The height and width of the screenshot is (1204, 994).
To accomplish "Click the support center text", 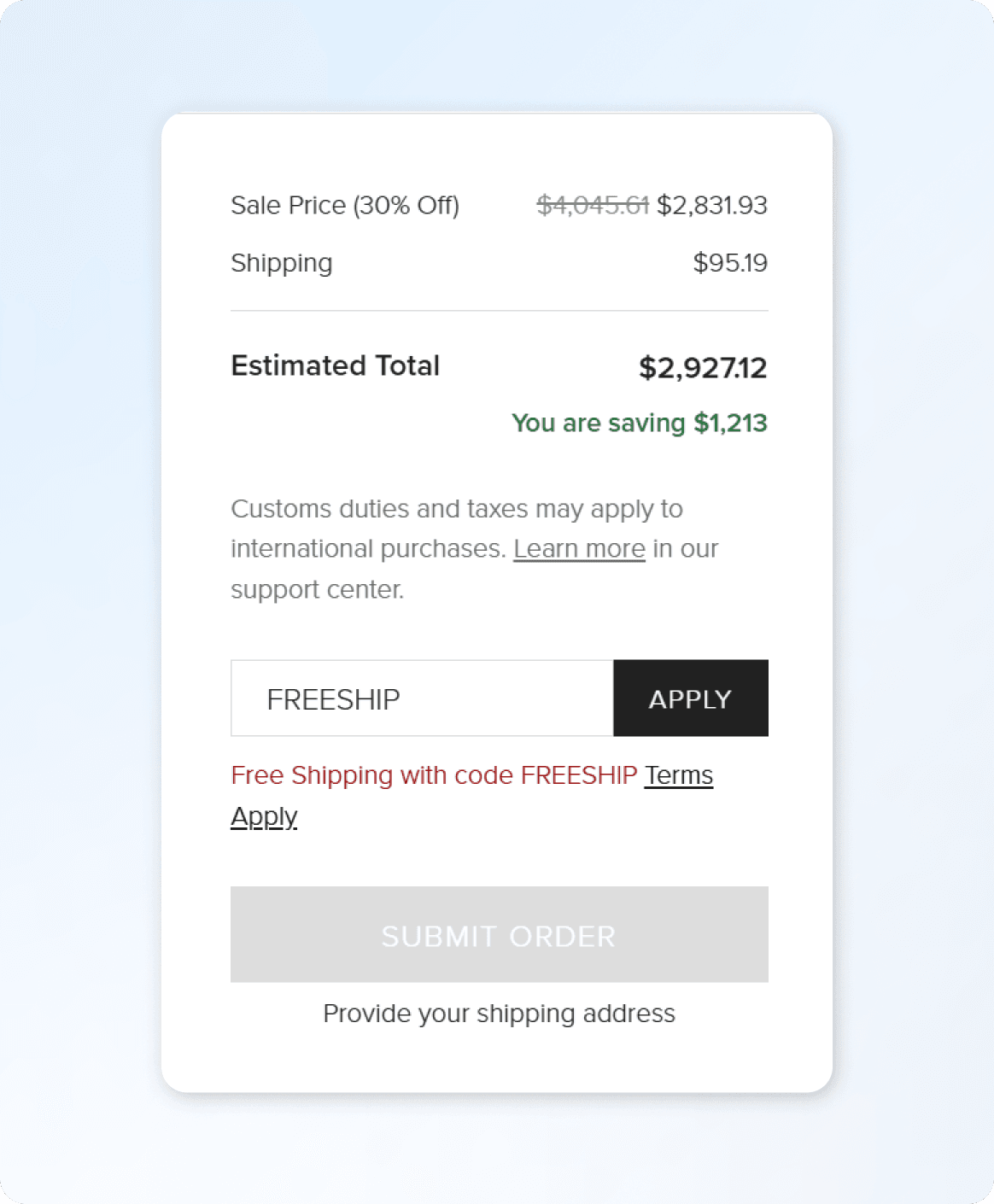I will tap(318, 589).
